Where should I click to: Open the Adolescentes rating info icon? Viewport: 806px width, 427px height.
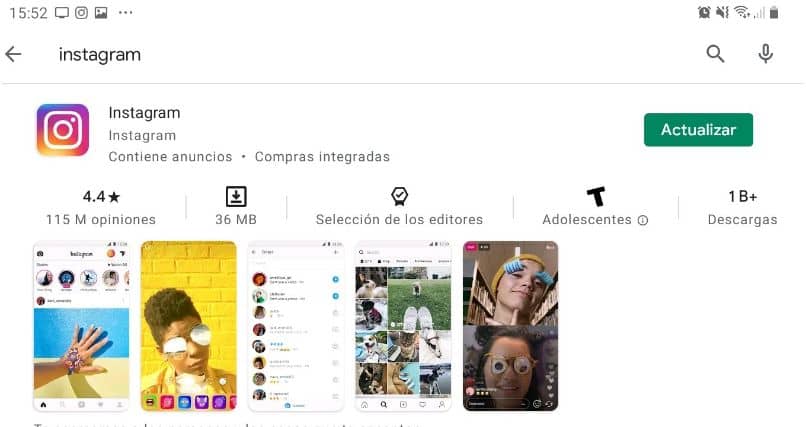[x=643, y=220]
